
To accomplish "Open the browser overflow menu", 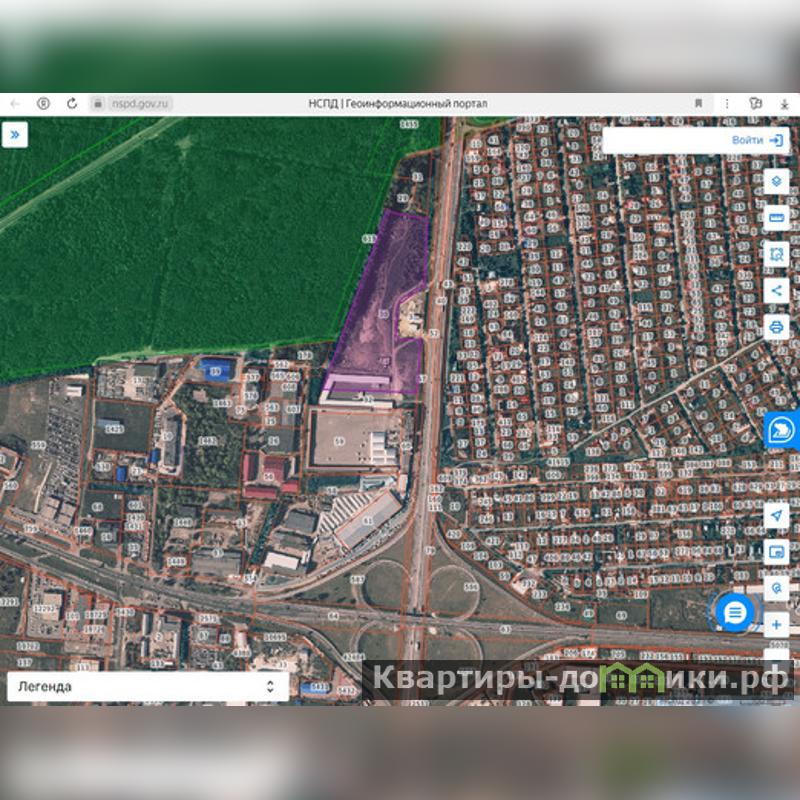I will (727, 103).
